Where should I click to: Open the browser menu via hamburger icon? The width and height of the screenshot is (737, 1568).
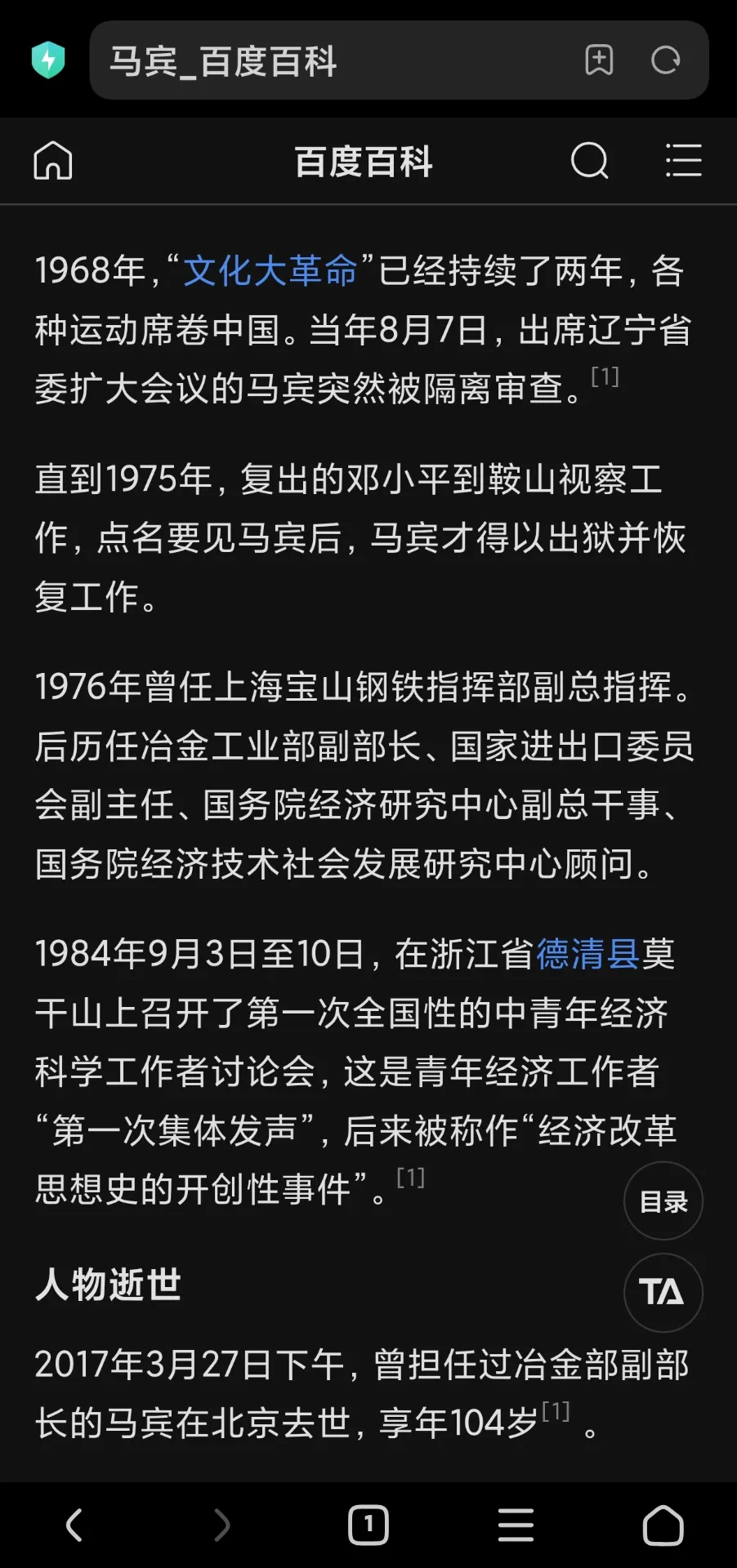[x=515, y=1524]
